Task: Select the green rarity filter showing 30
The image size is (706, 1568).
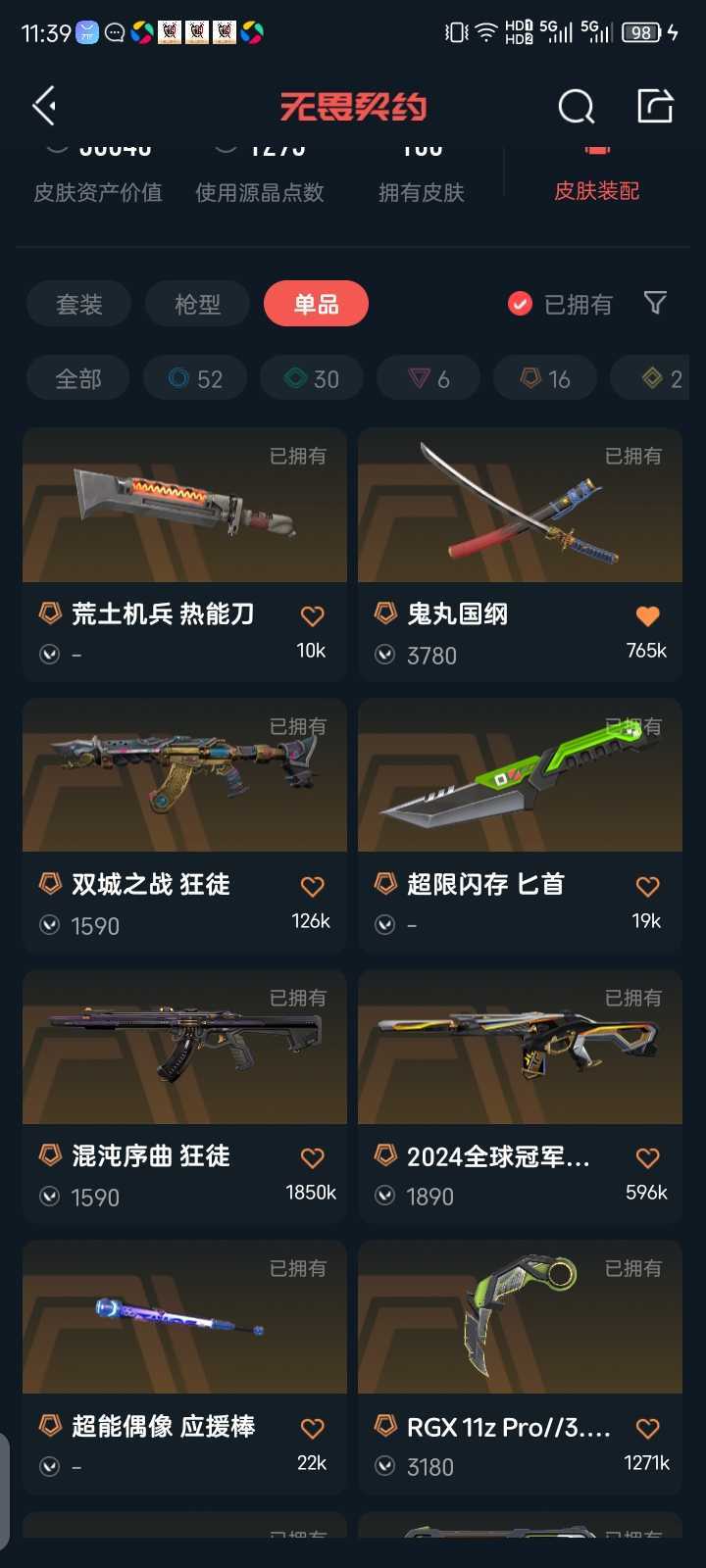Action: tap(311, 377)
